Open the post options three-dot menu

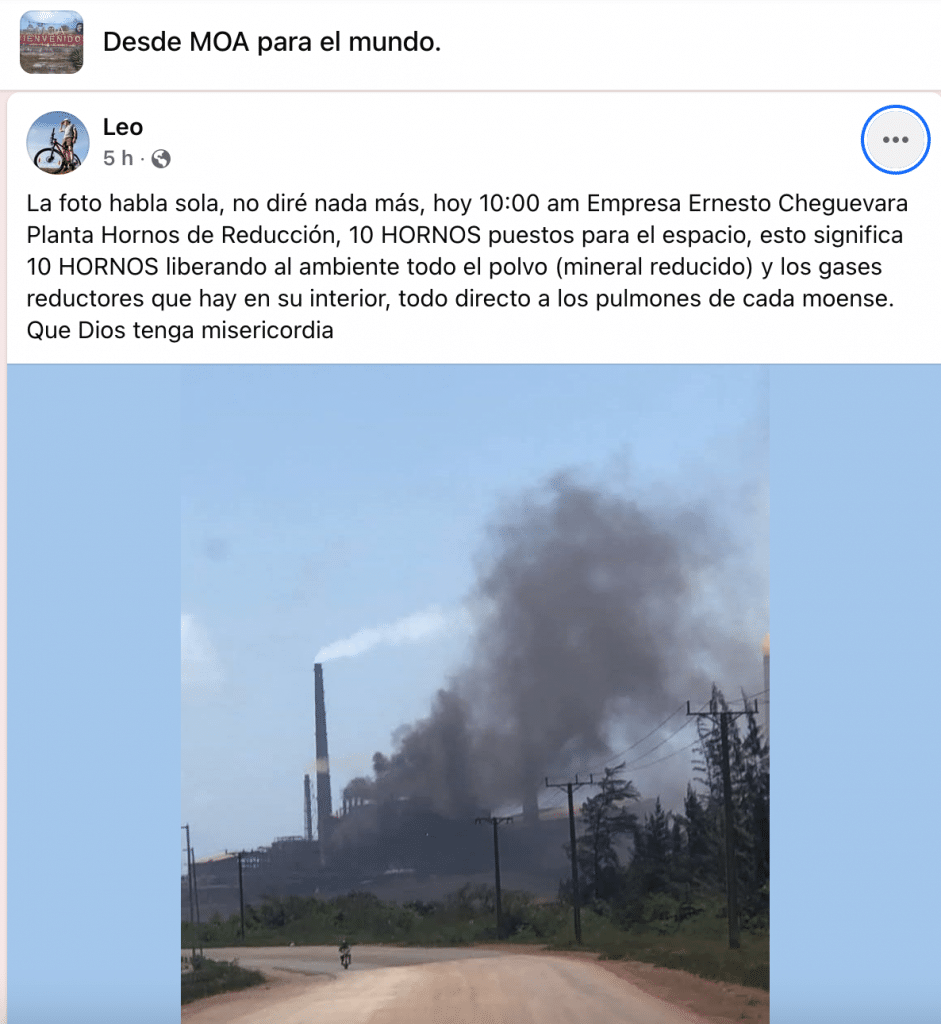895,140
